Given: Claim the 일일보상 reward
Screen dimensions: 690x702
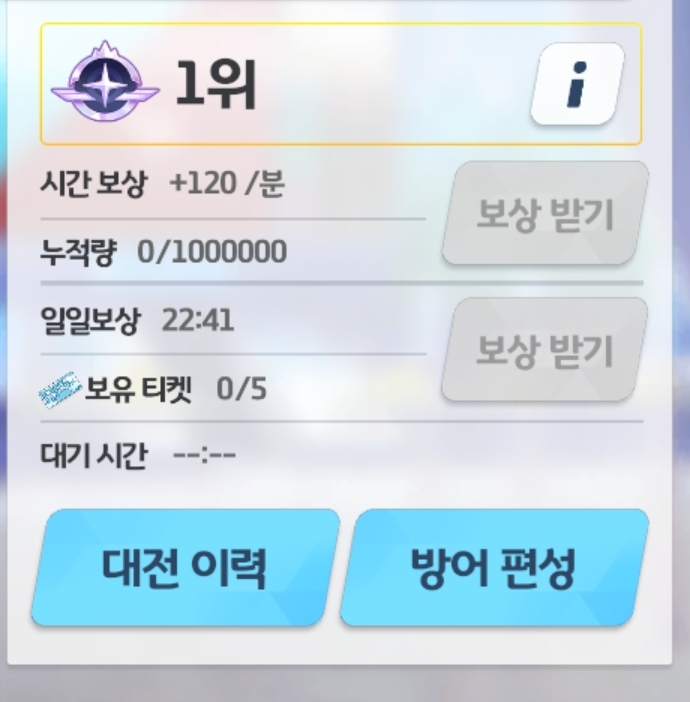Looking at the screenshot, I should coord(545,350).
